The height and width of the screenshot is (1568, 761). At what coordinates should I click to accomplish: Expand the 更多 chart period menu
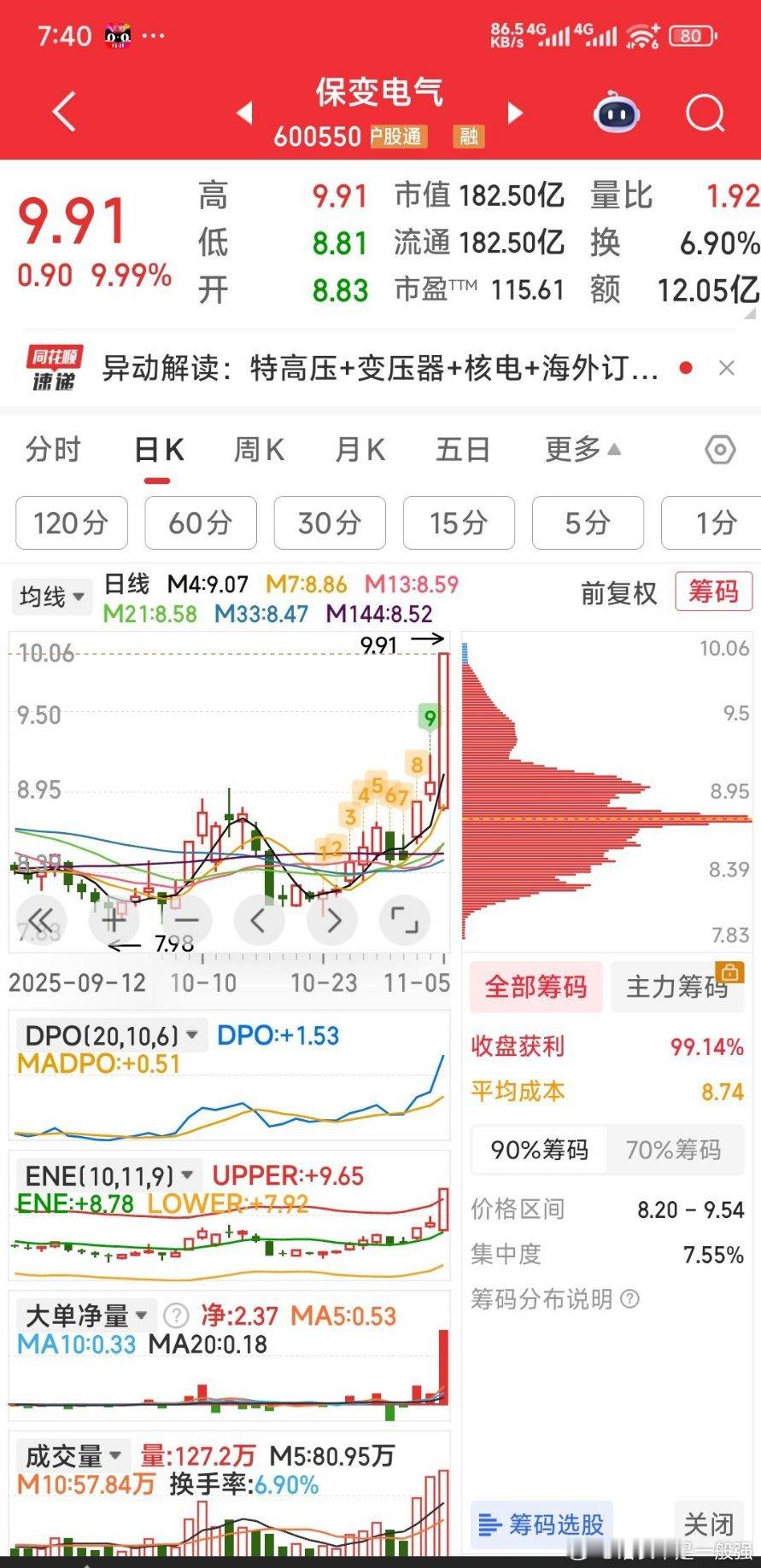coord(582,449)
